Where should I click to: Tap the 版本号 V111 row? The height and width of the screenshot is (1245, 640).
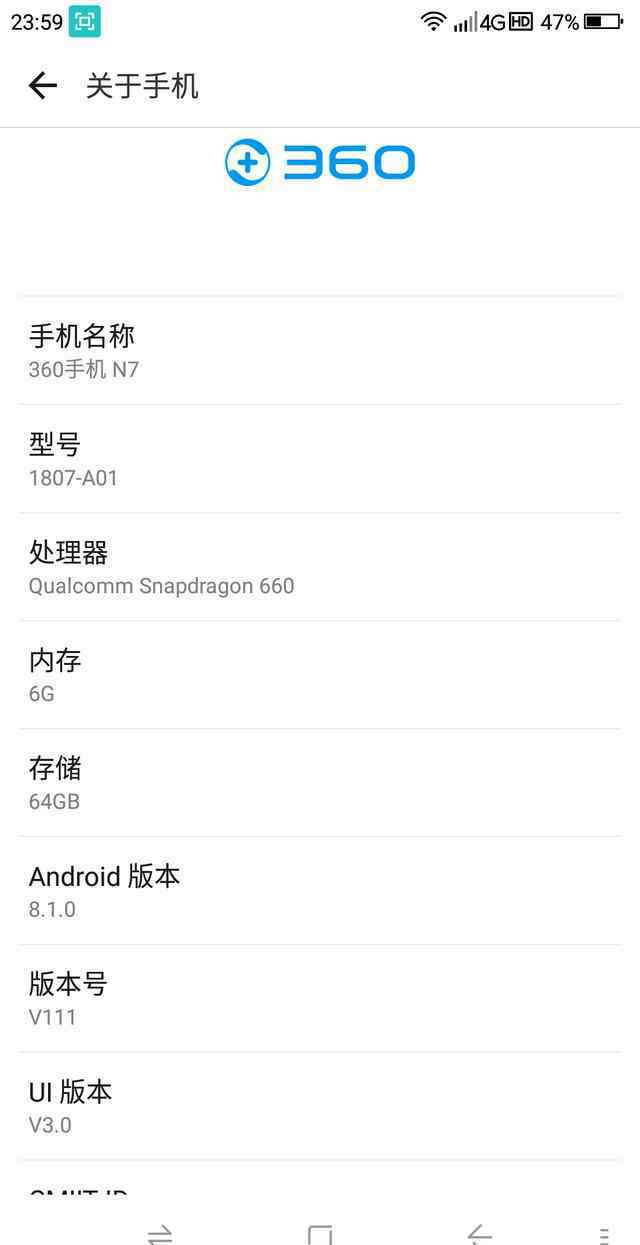[320, 999]
